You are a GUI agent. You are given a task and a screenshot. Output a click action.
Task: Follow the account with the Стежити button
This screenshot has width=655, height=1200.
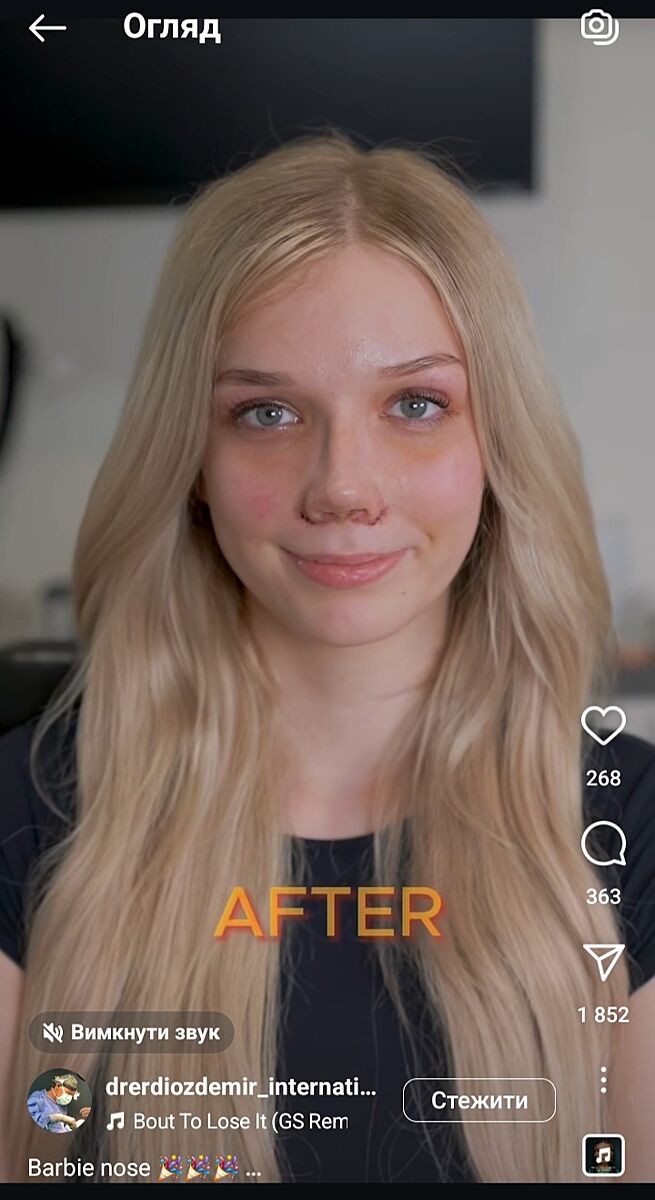click(x=479, y=1100)
